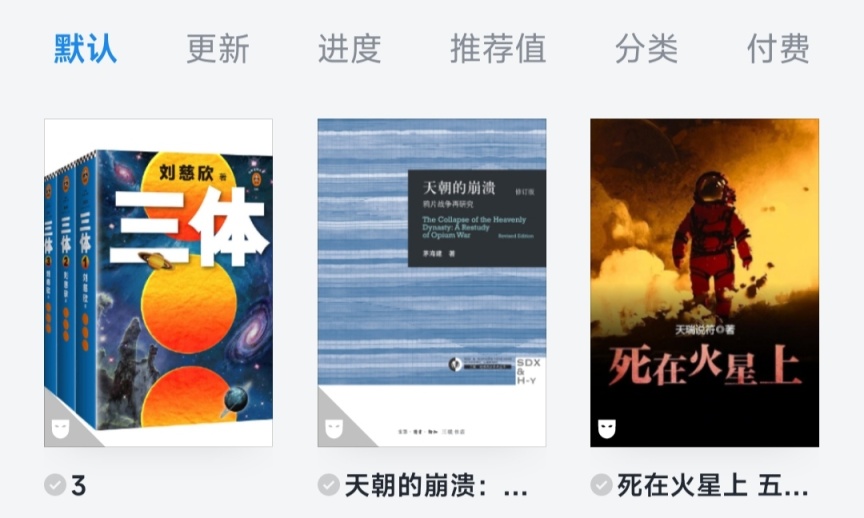This screenshot has width=864, height=518.
Task: Open the book 死在火星上
Action: click(x=704, y=283)
